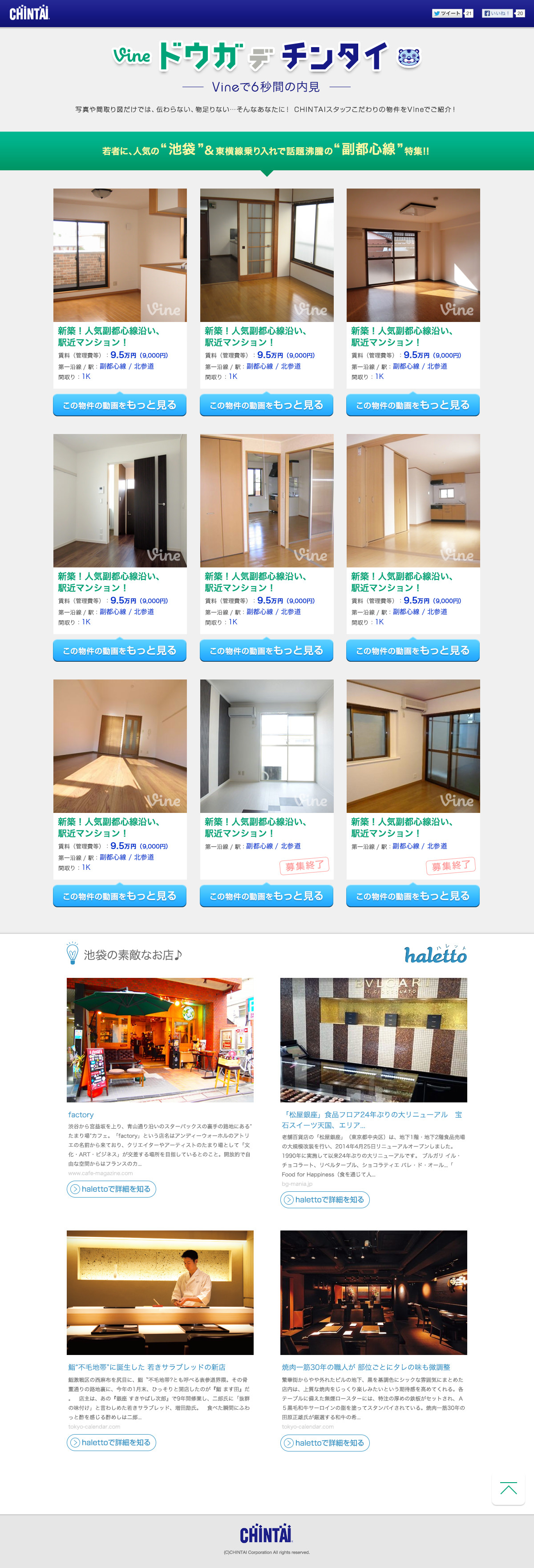
Task: Open halettoで詳細を知る under the factory article
Action: (111, 1189)
